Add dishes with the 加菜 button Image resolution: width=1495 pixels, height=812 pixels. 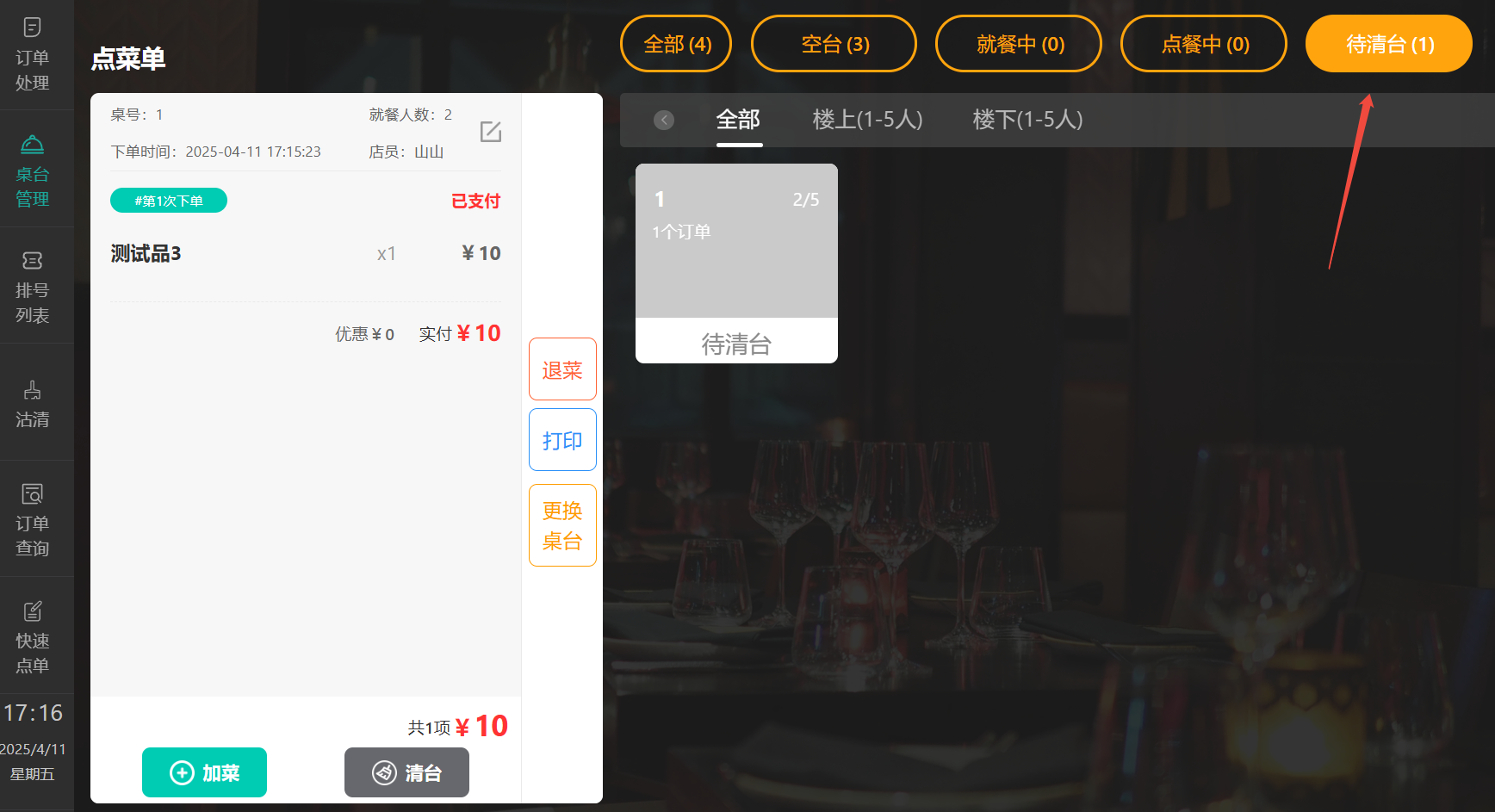pos(204,772)
